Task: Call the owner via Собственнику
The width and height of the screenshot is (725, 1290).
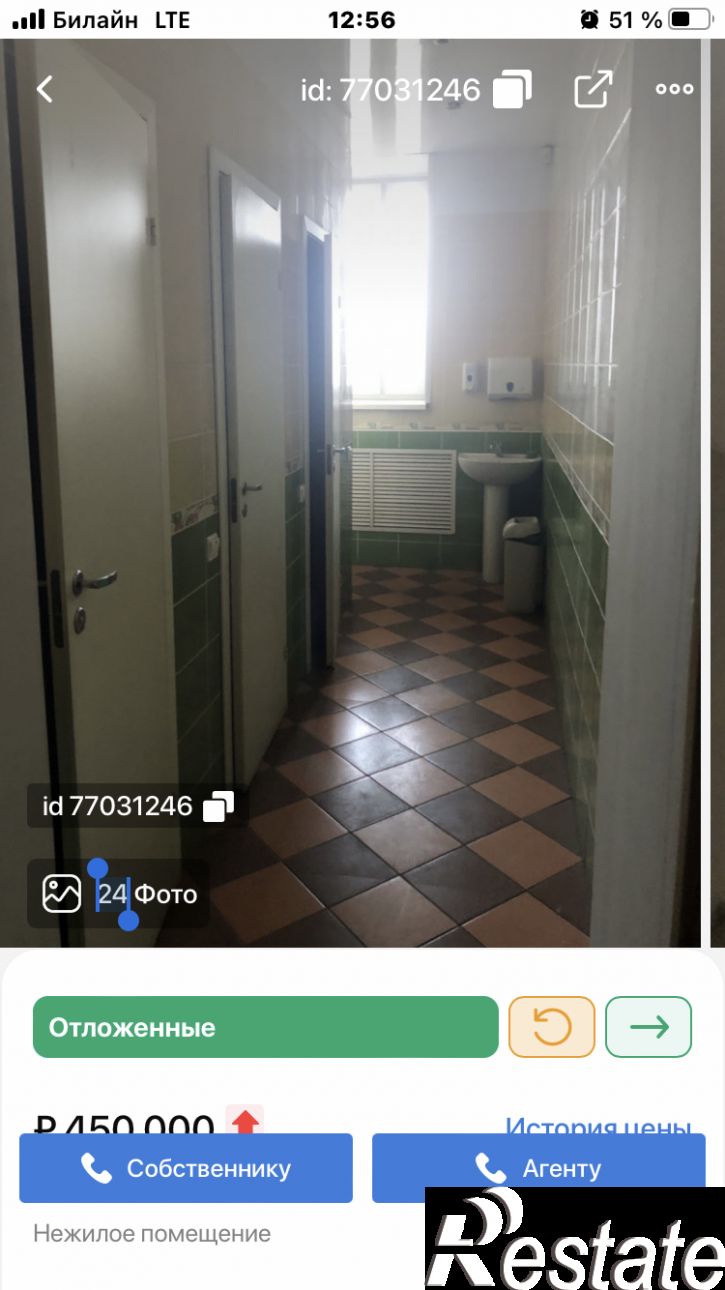Action: point(186,1168)
